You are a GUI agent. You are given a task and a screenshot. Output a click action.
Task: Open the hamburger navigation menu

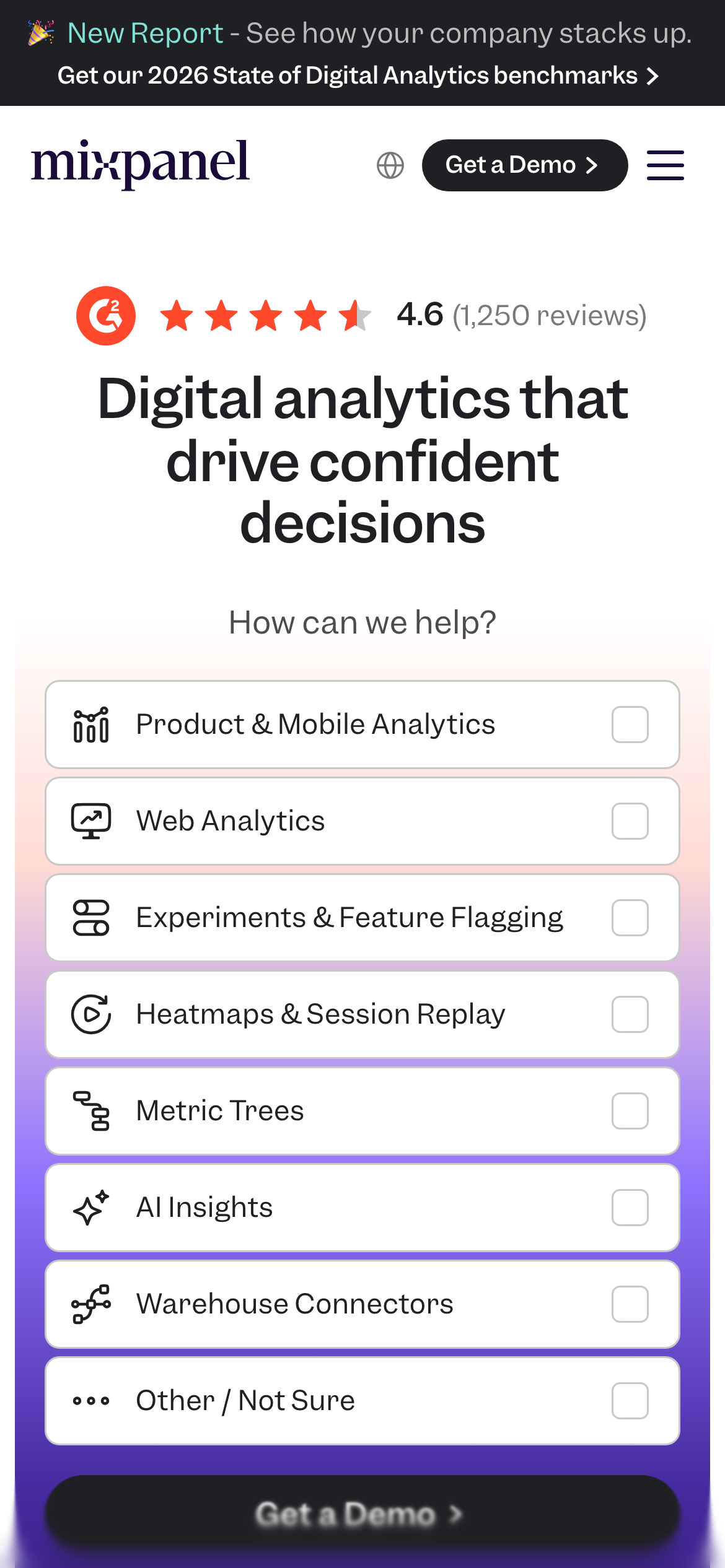pos(665,165)
